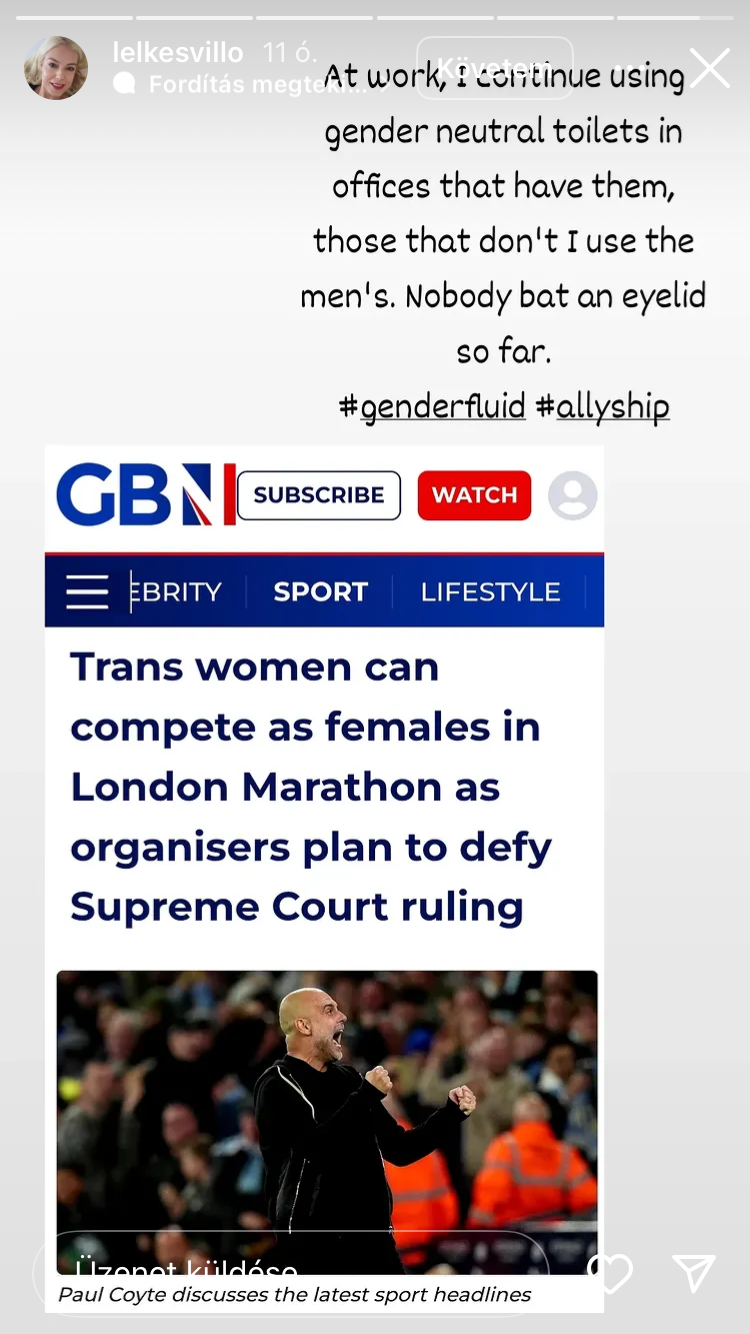The height and width of the screenshot is (1334, 750).
Task: View translation via Fordítás megtekintése
Action: (x=250, y=85)
